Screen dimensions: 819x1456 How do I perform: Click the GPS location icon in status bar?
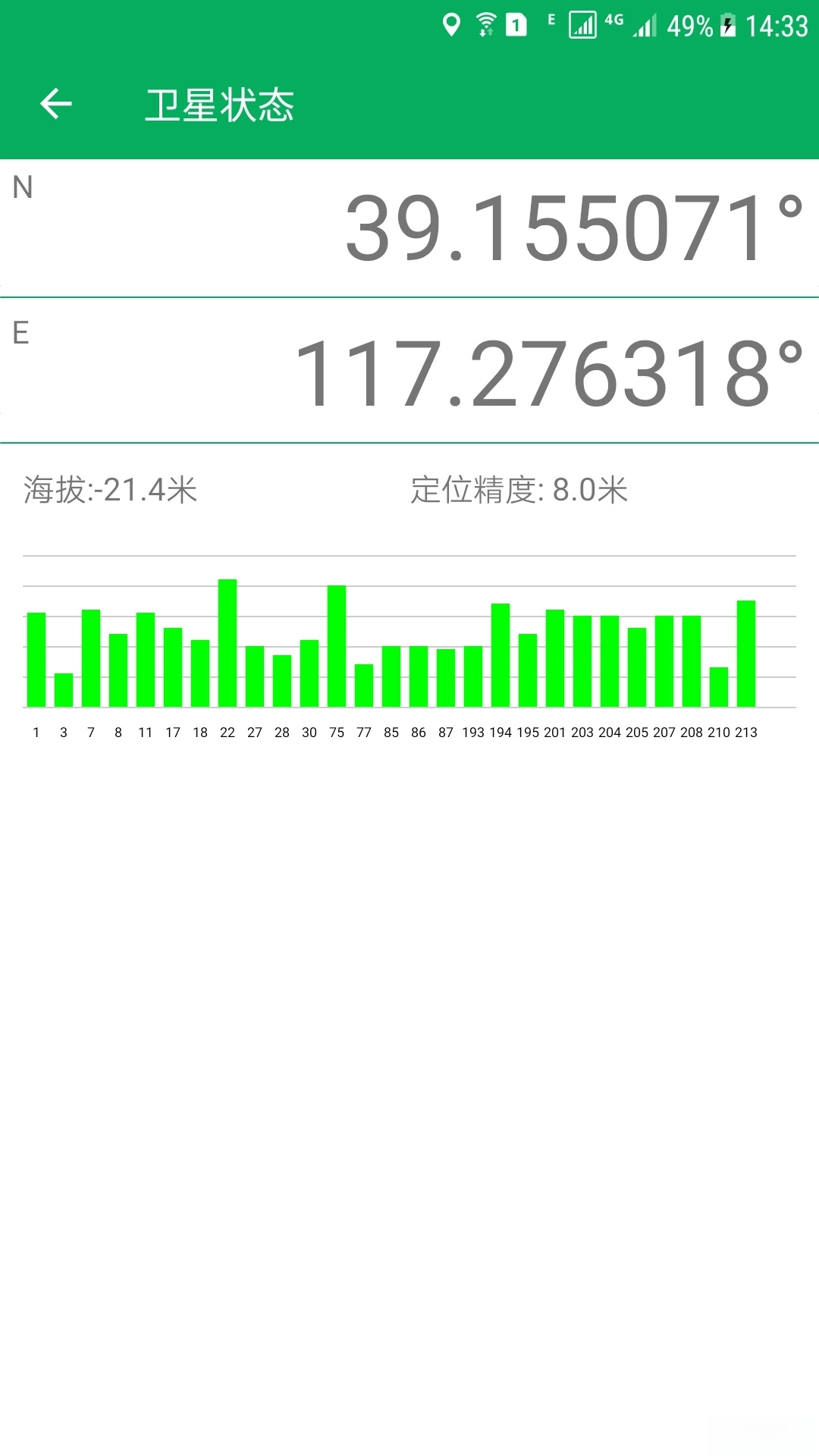coord(453,24)
